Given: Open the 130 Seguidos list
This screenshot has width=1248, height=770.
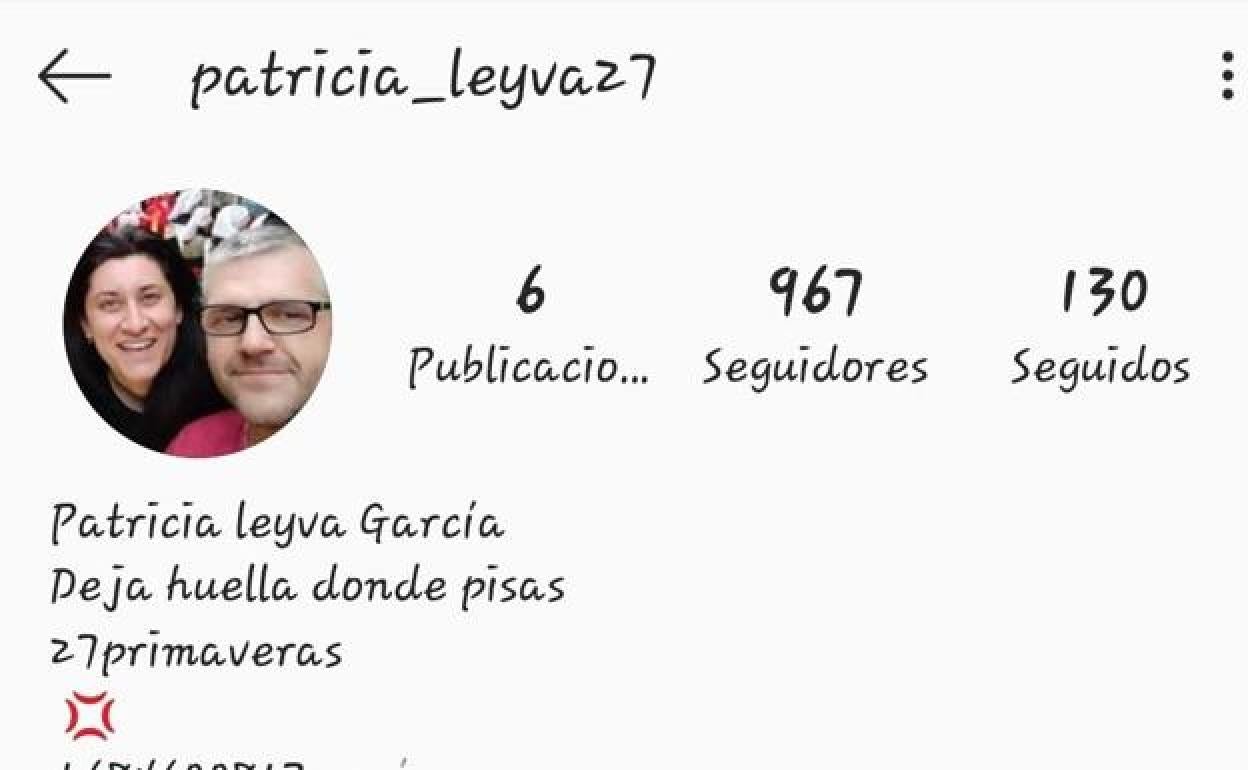Looking at the screenshot, I should pyautogui.click(x=1100, y=328).
